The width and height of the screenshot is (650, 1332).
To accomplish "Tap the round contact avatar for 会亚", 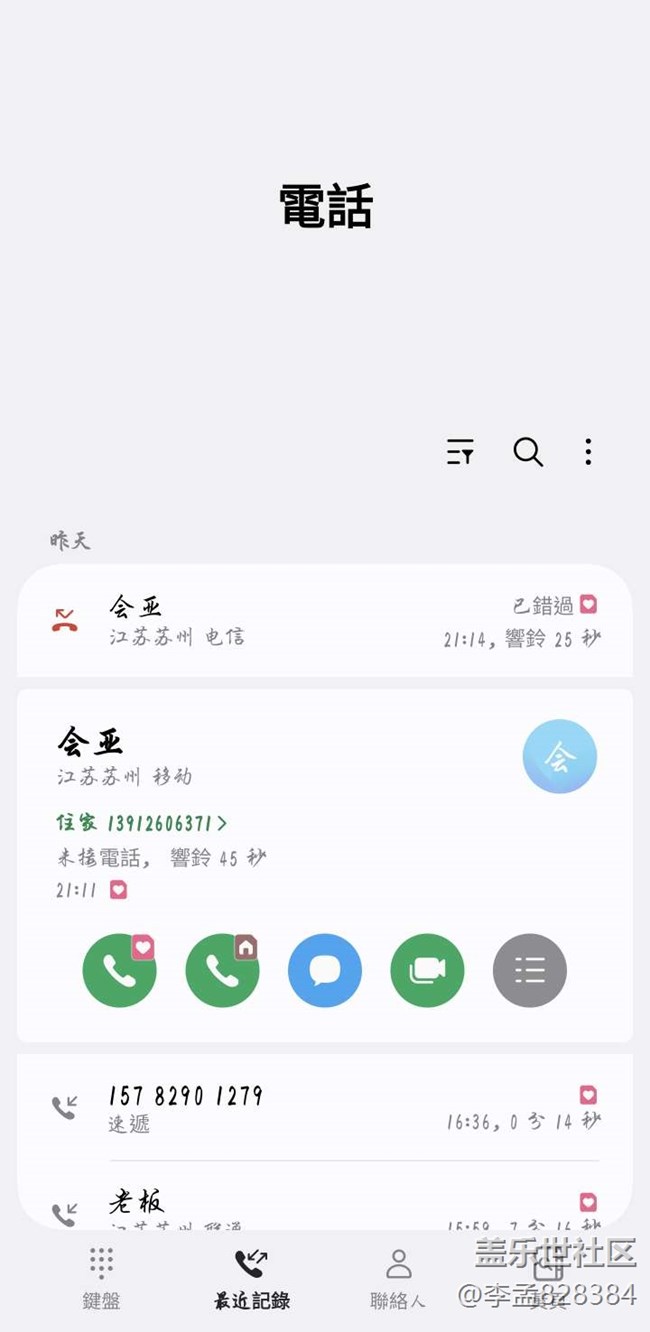I will pyautogui.click(x=560, y=757).
